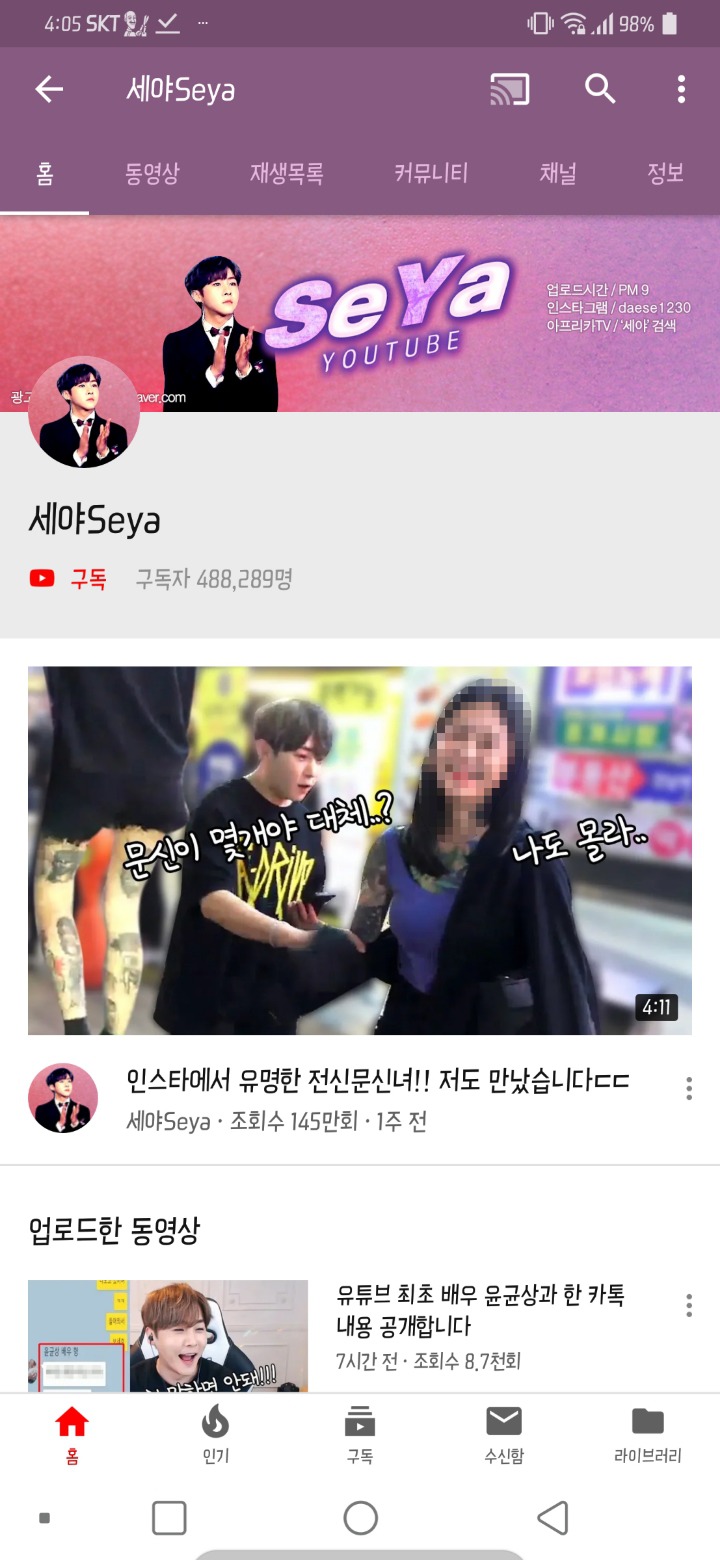Switch to the 동영상 tab

coord(152,173)
